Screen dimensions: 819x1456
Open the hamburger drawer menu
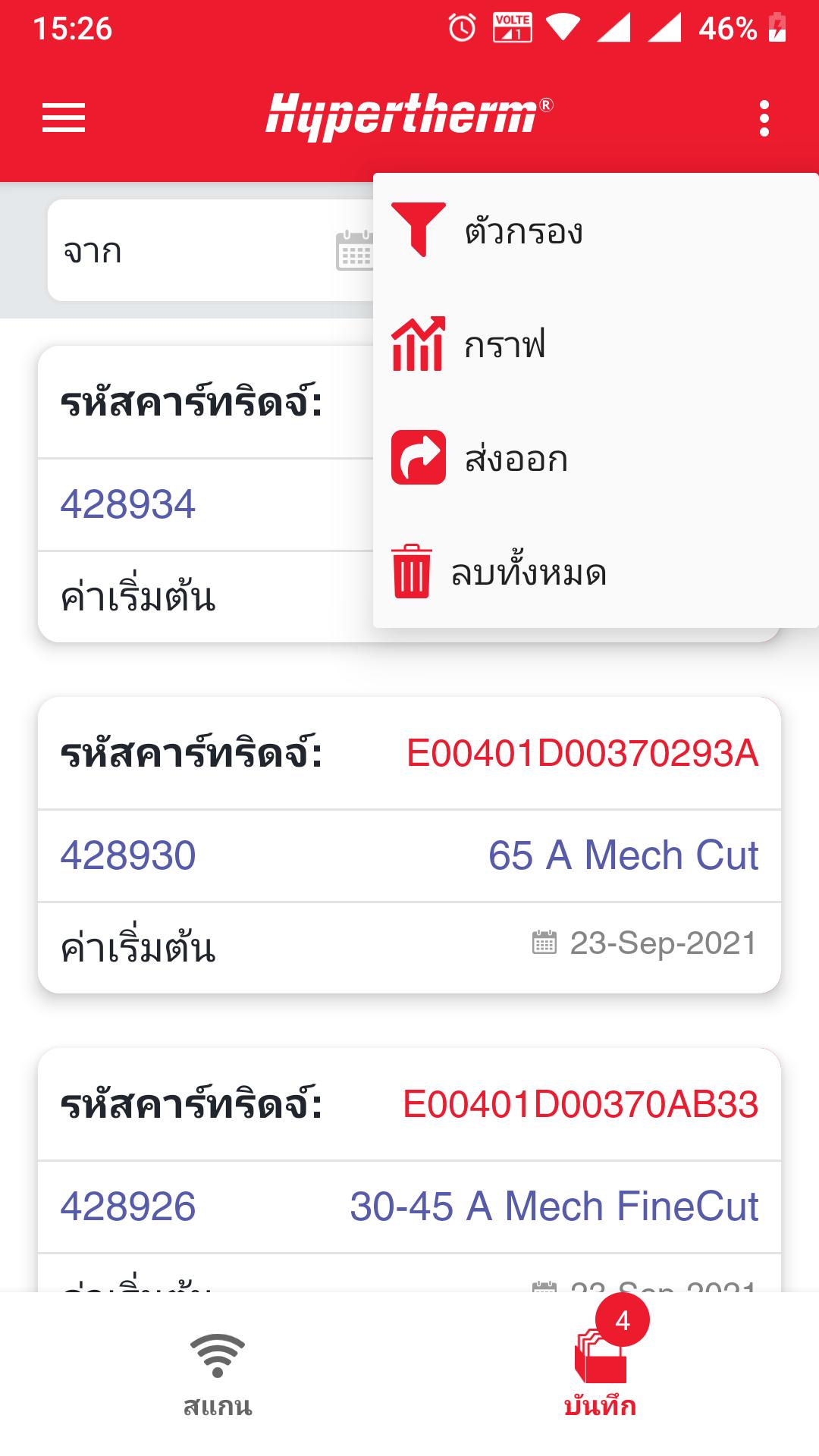pos(64,118)
